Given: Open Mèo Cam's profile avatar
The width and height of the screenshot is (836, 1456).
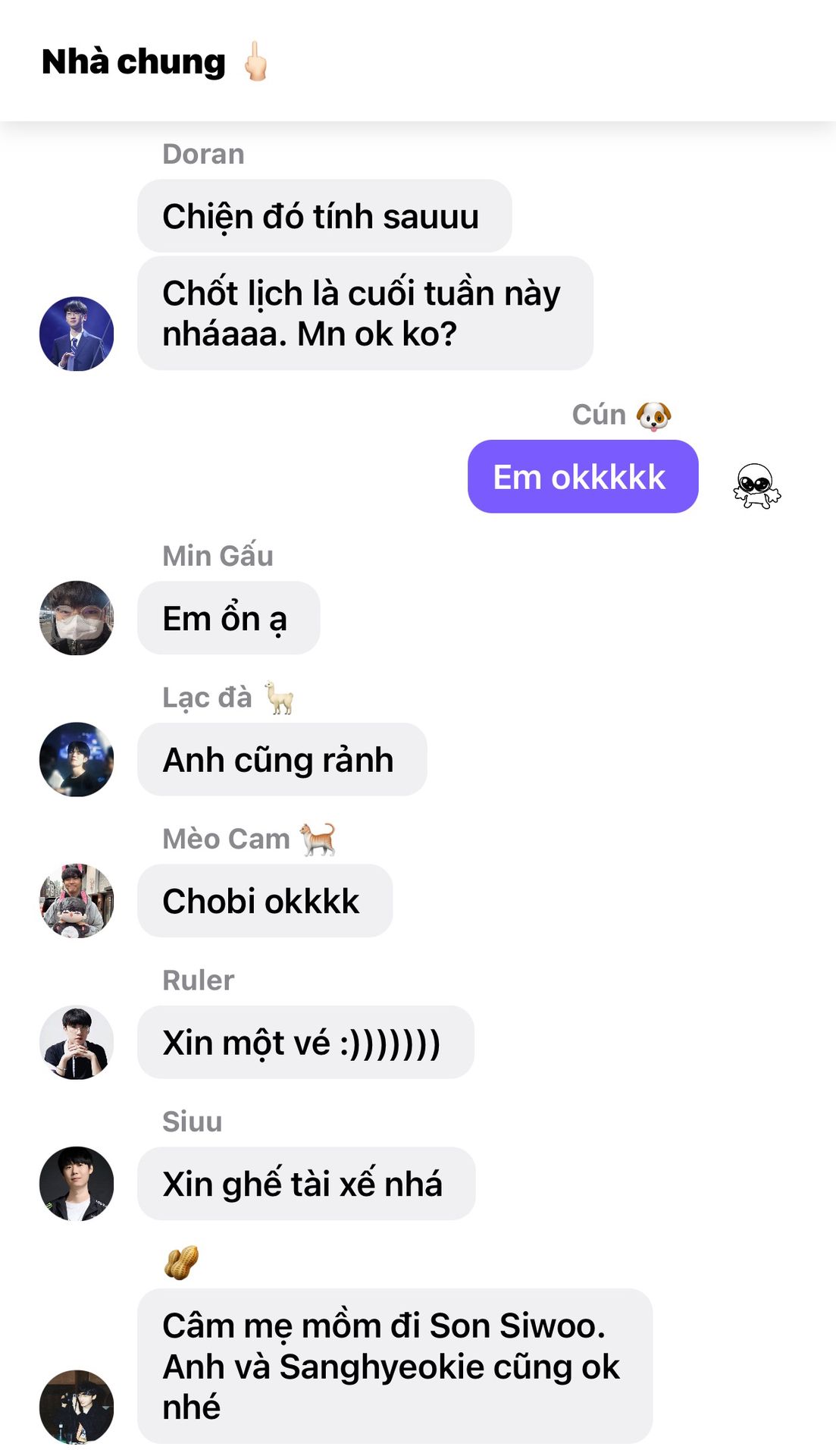Looking at the screenshot, I should pyautogui.click(x=77, y=901).
